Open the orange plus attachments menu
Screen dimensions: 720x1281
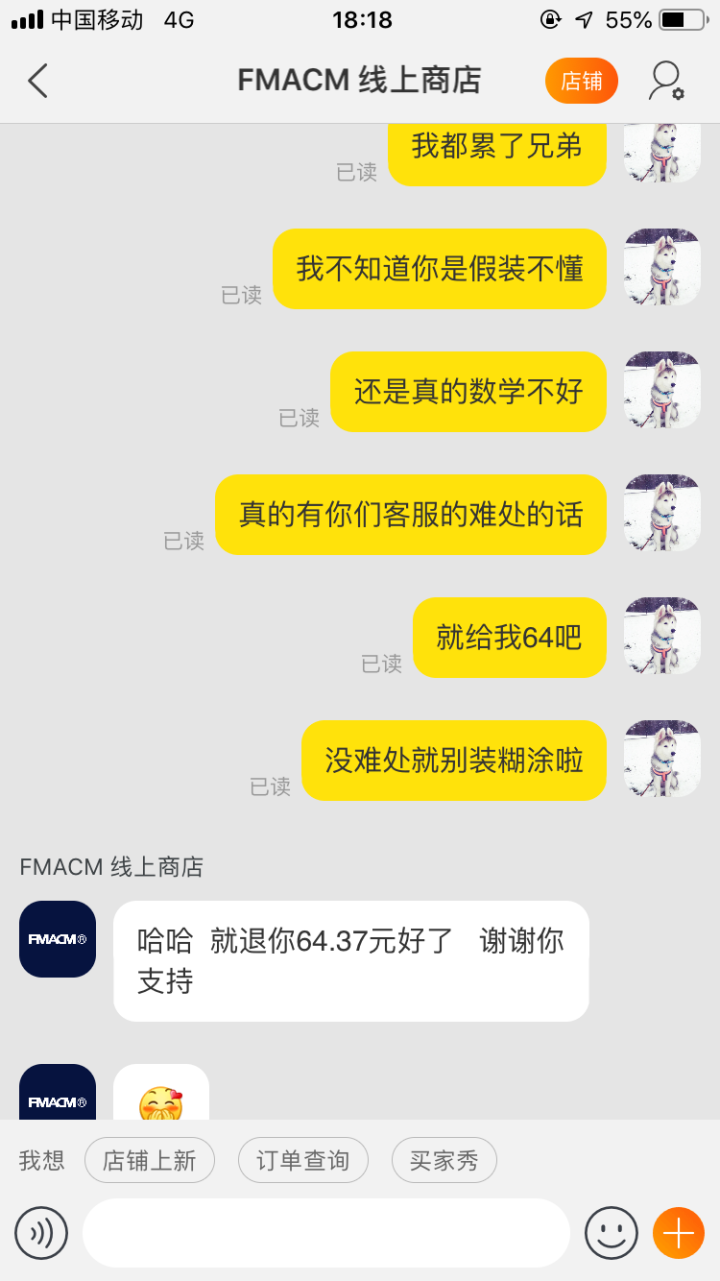pos(678,1233)
